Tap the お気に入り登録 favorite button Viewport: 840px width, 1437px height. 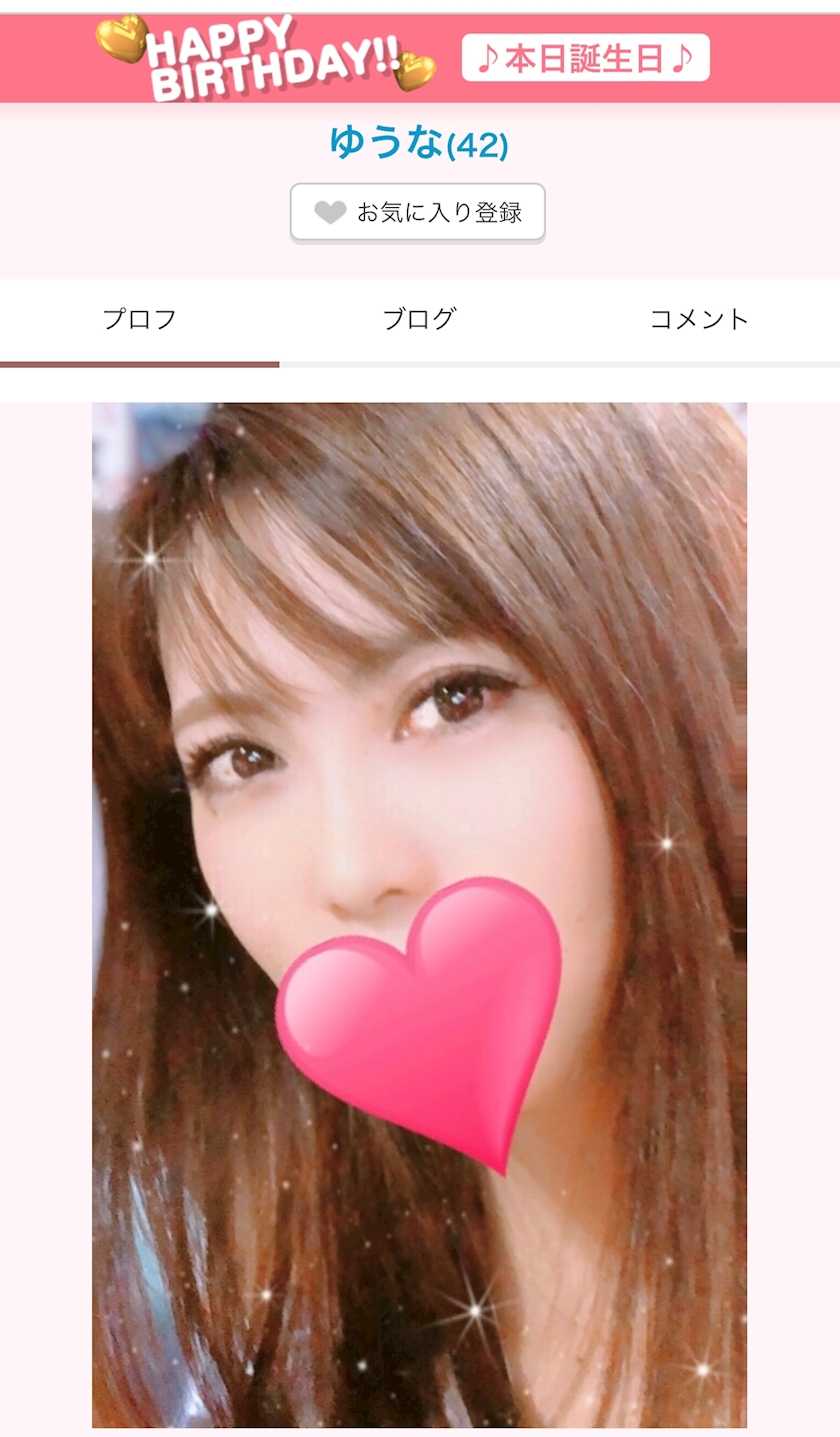(x=417, y=211)
